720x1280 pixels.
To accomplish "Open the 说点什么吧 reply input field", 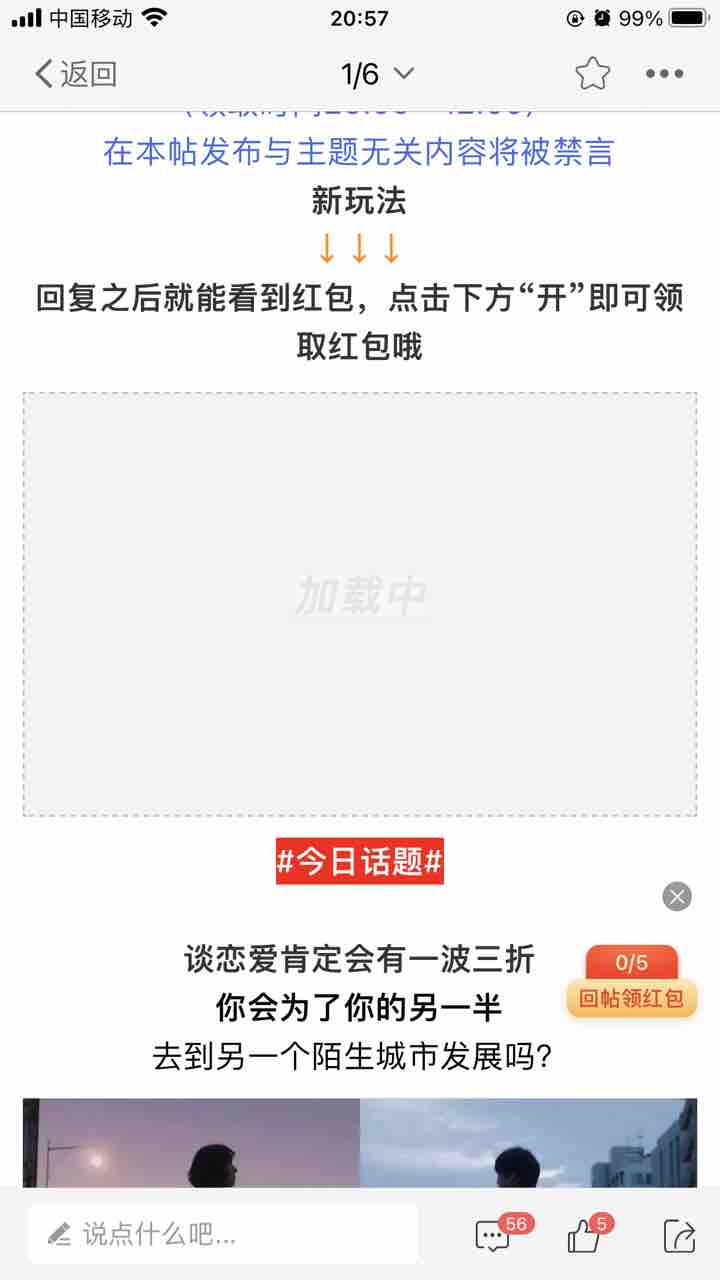I will pos(222,1234).
